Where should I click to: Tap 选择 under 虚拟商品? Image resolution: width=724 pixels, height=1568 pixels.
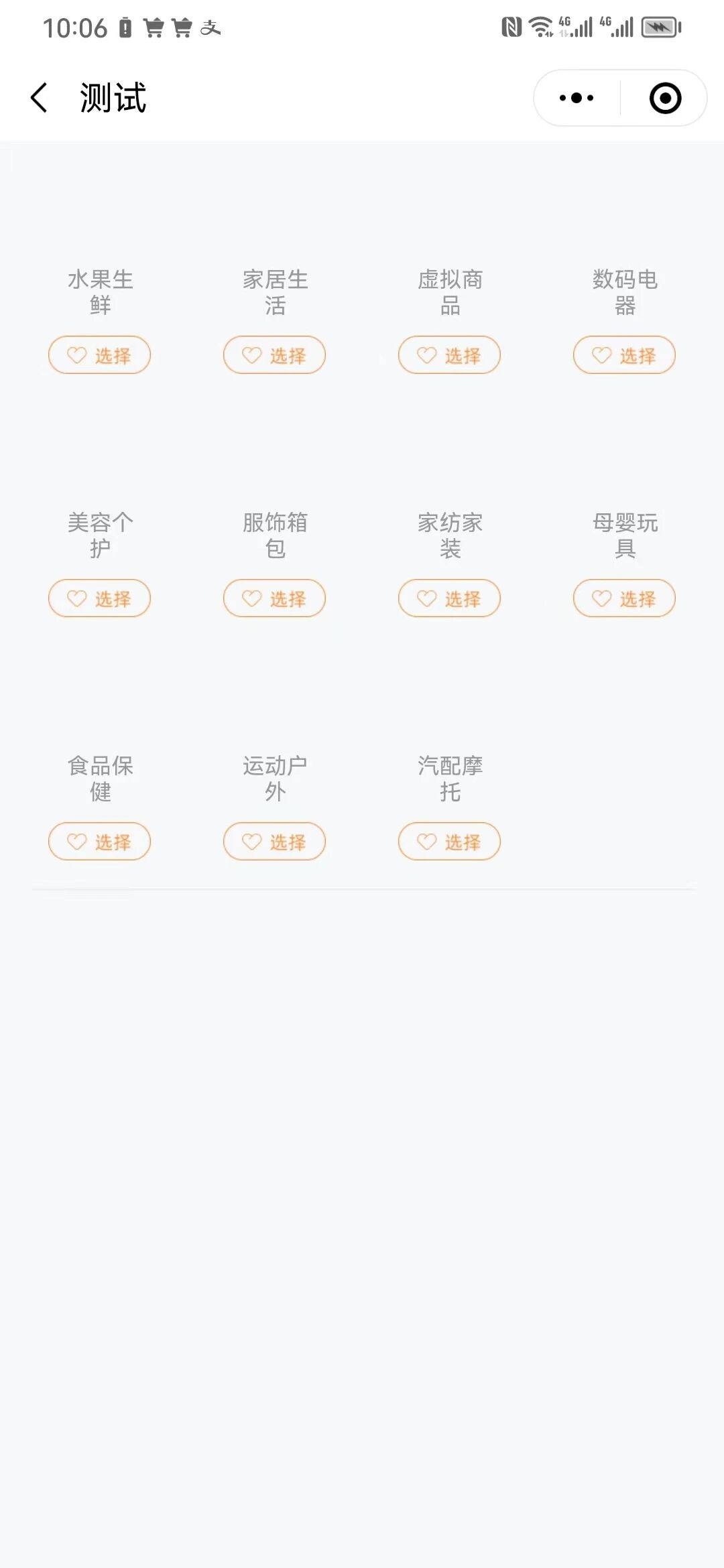[449, 355]
